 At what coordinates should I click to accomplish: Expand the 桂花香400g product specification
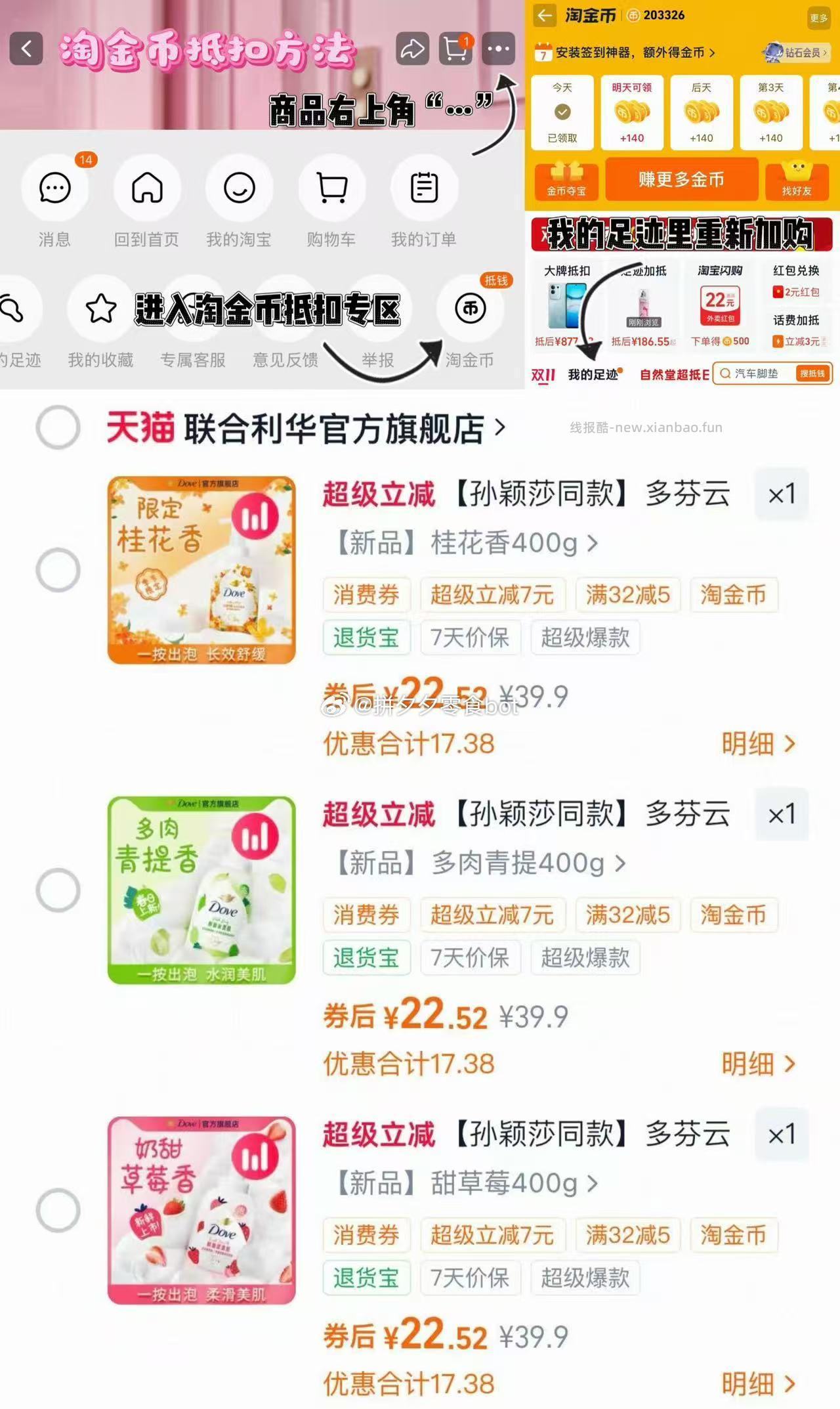click(594, 543)
